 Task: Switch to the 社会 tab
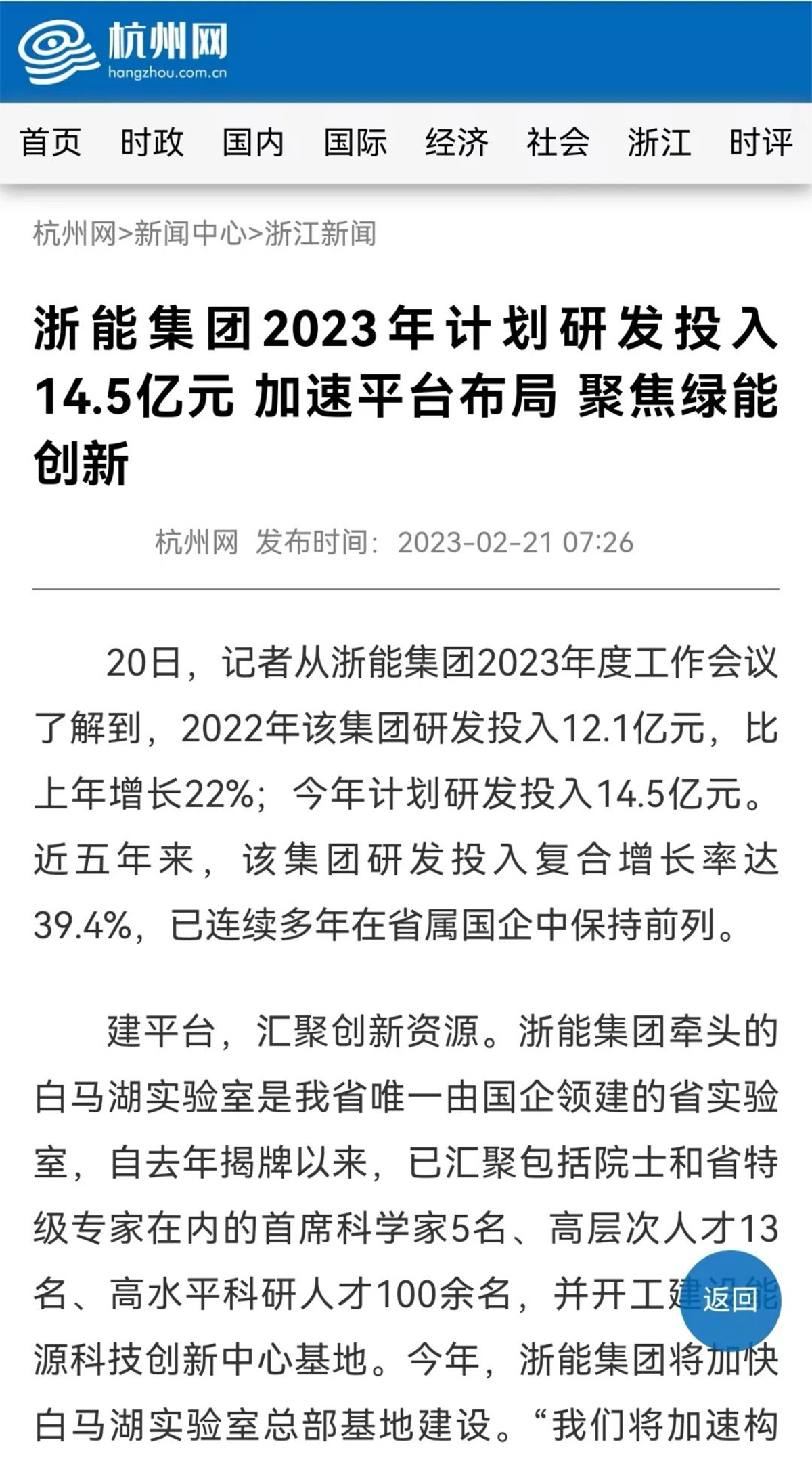tap(558, 143)
